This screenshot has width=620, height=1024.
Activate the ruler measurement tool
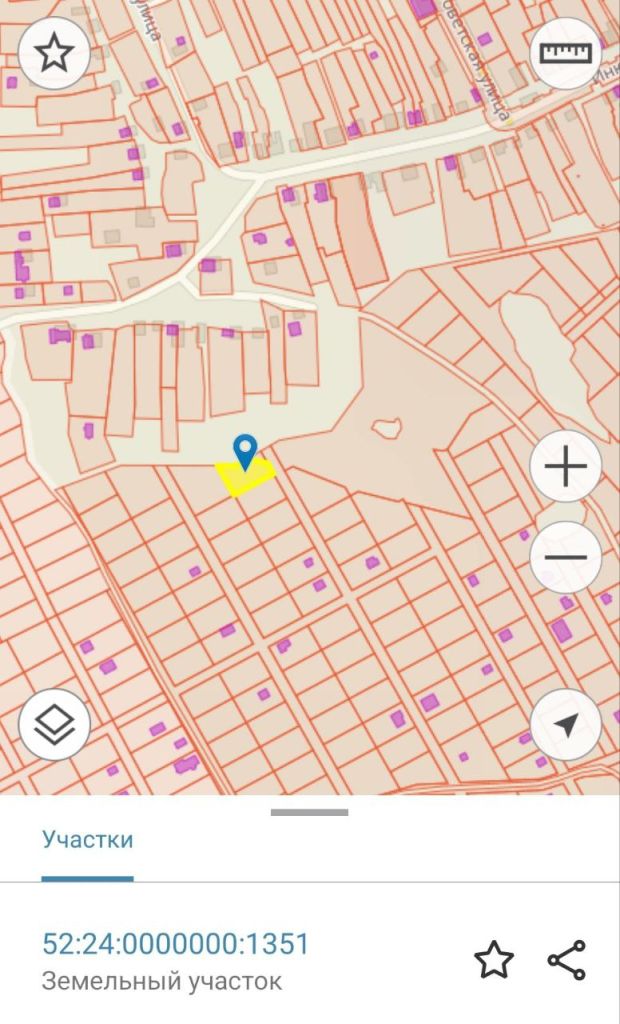pyautogui.click(x=566, y=53)
